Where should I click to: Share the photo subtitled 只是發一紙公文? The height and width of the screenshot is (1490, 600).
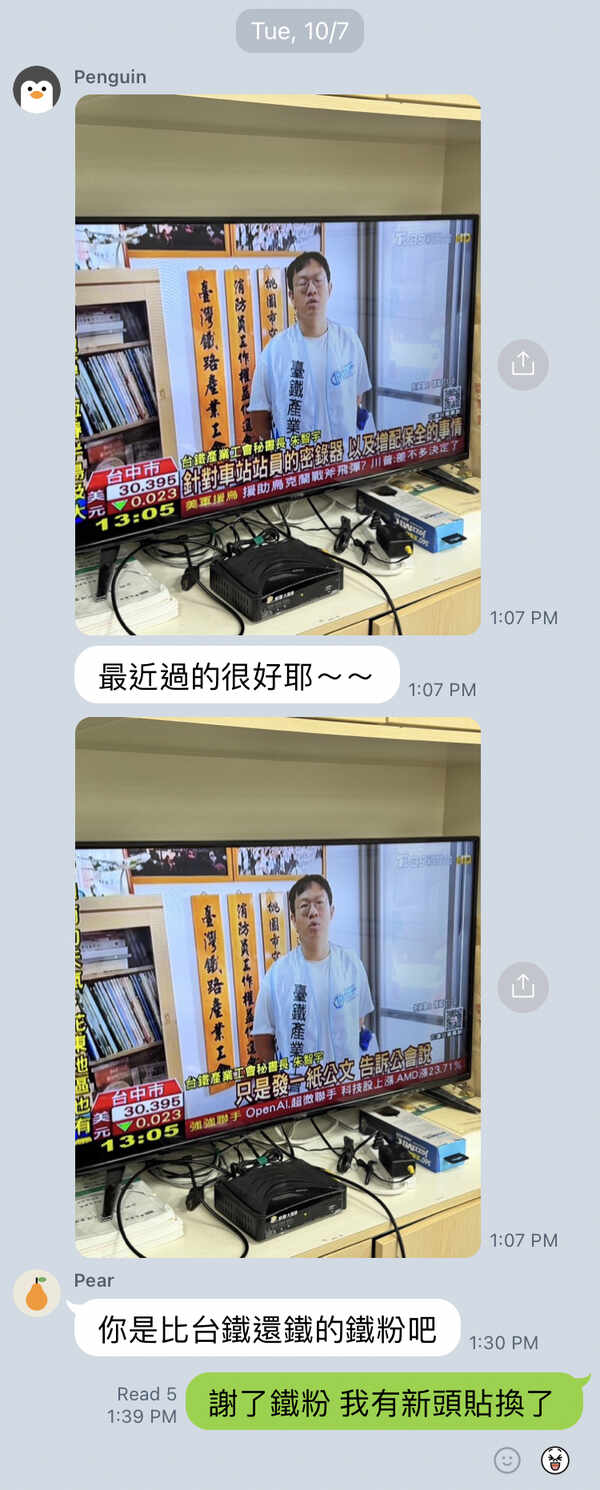point(523,987)
